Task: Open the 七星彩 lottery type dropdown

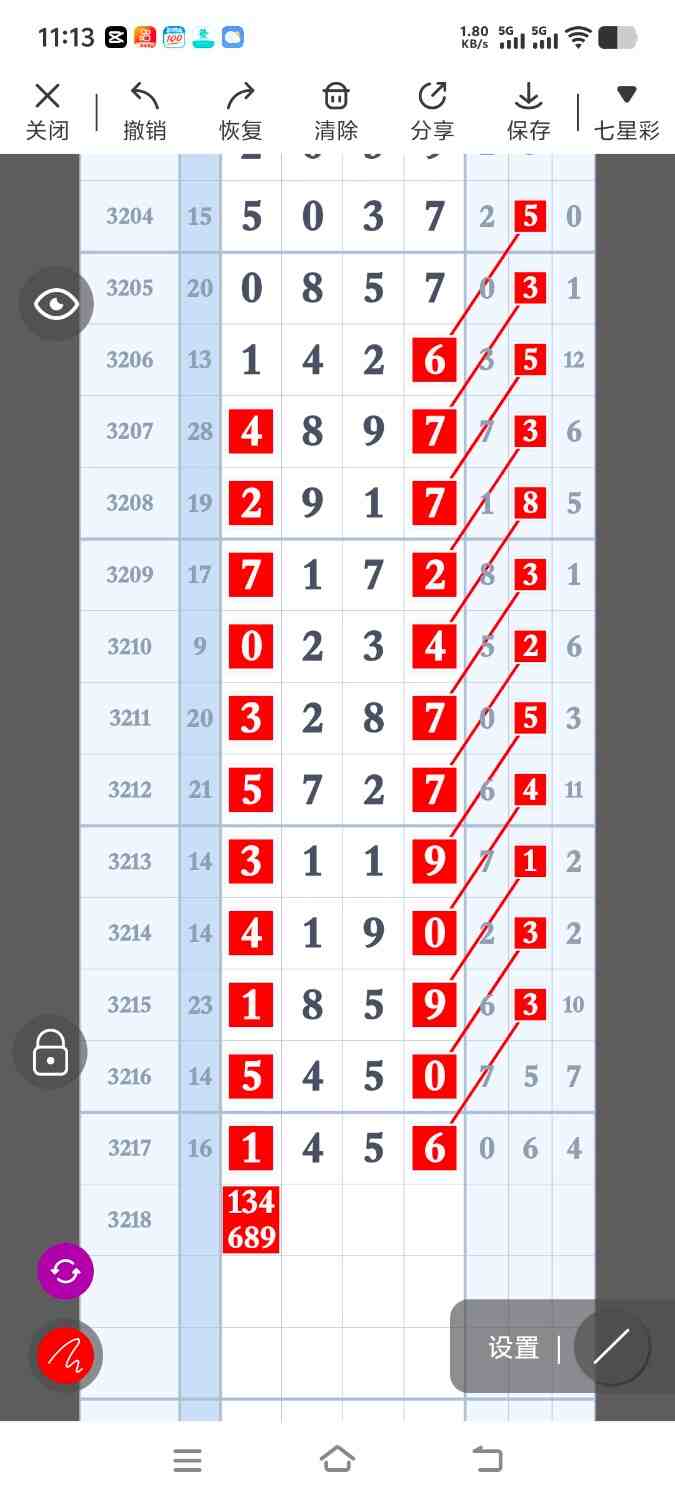Action: (626, 111)
